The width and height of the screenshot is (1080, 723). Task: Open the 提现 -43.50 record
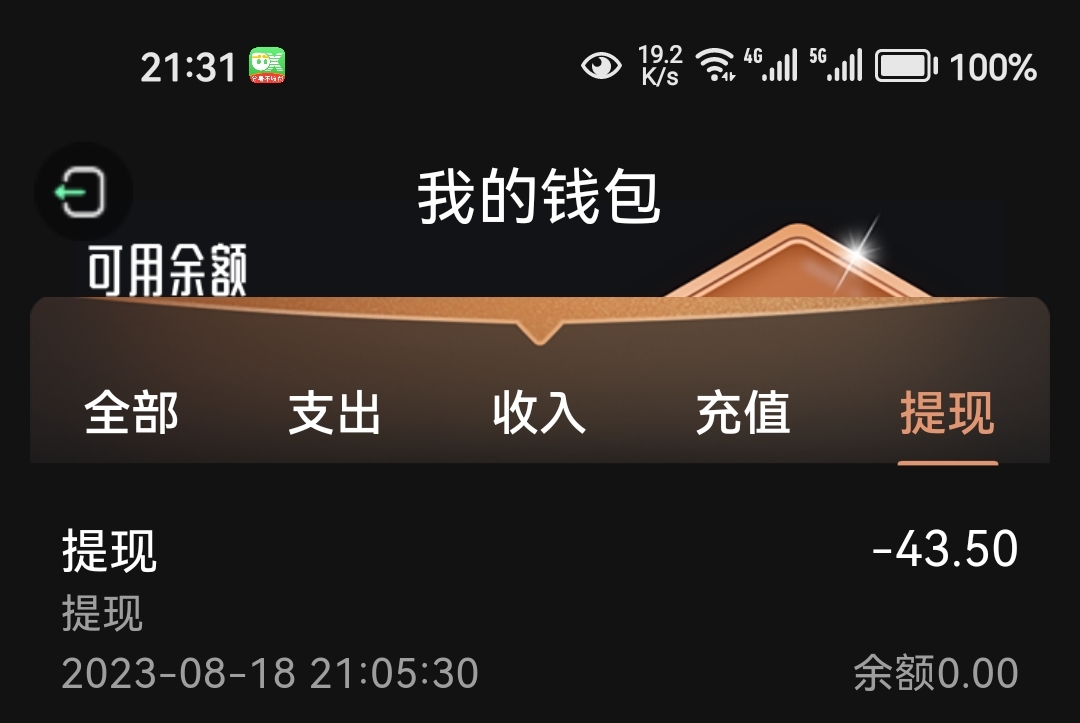coord(540,610)
